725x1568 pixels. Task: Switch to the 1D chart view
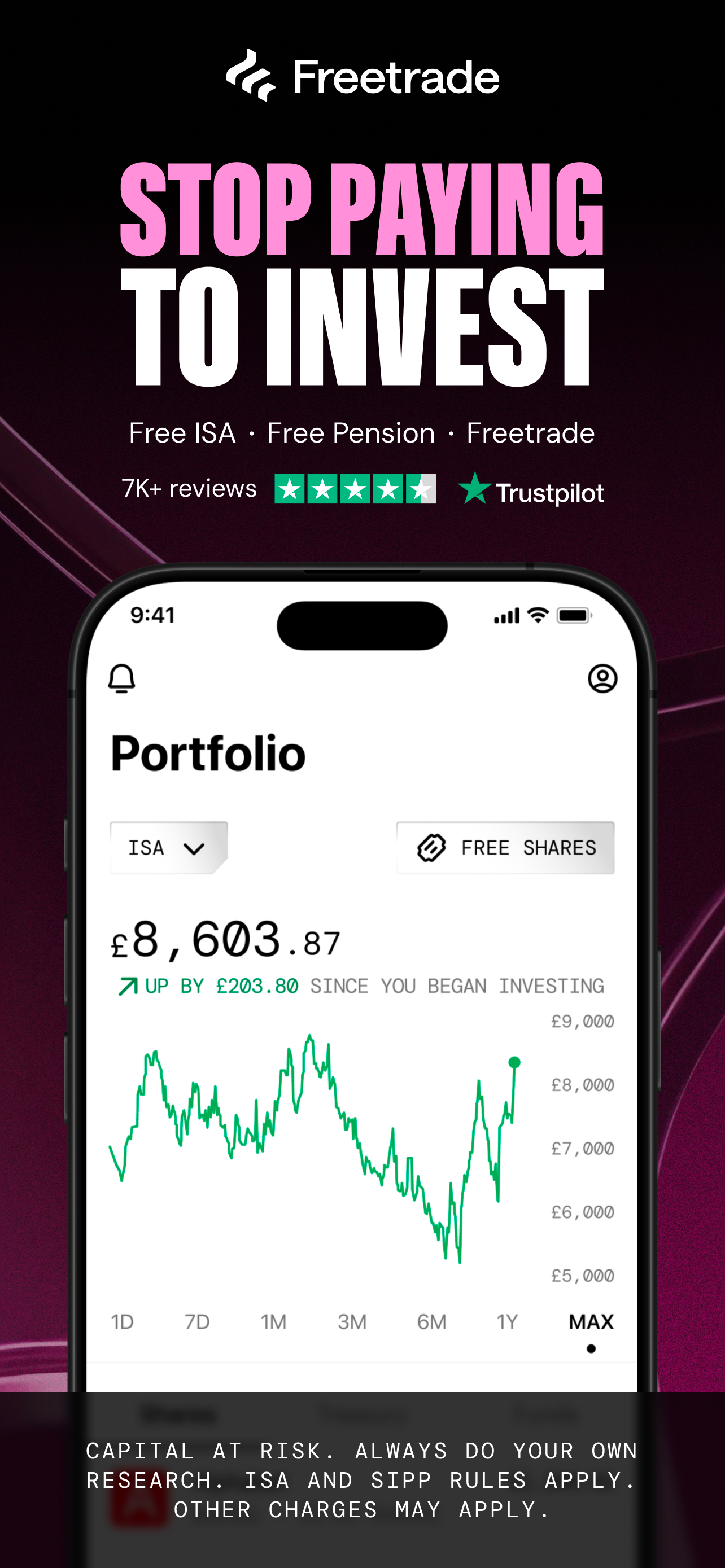click(x=122, y=1321)
